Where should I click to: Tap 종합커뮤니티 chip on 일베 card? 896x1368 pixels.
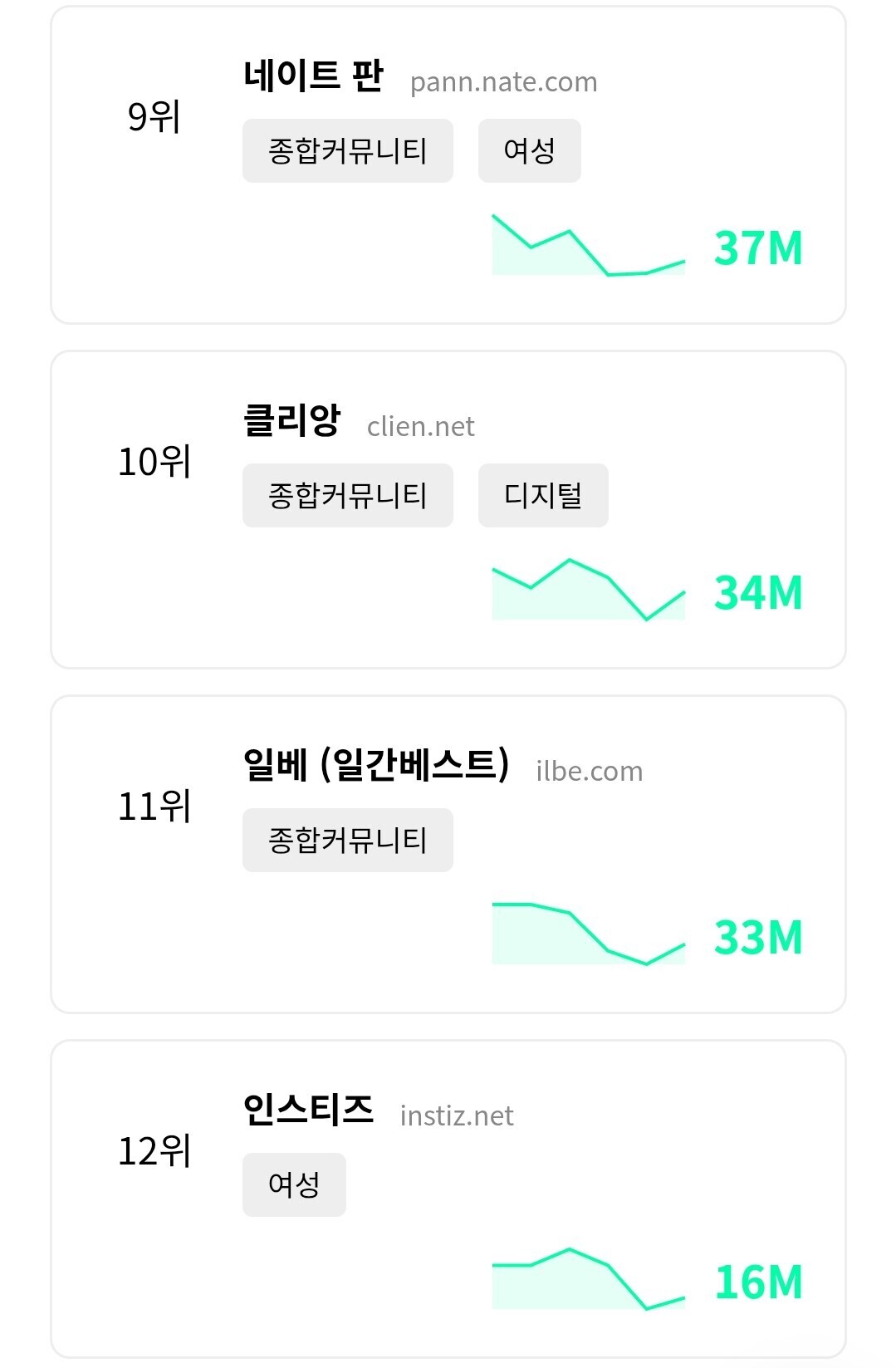[347, 841]
